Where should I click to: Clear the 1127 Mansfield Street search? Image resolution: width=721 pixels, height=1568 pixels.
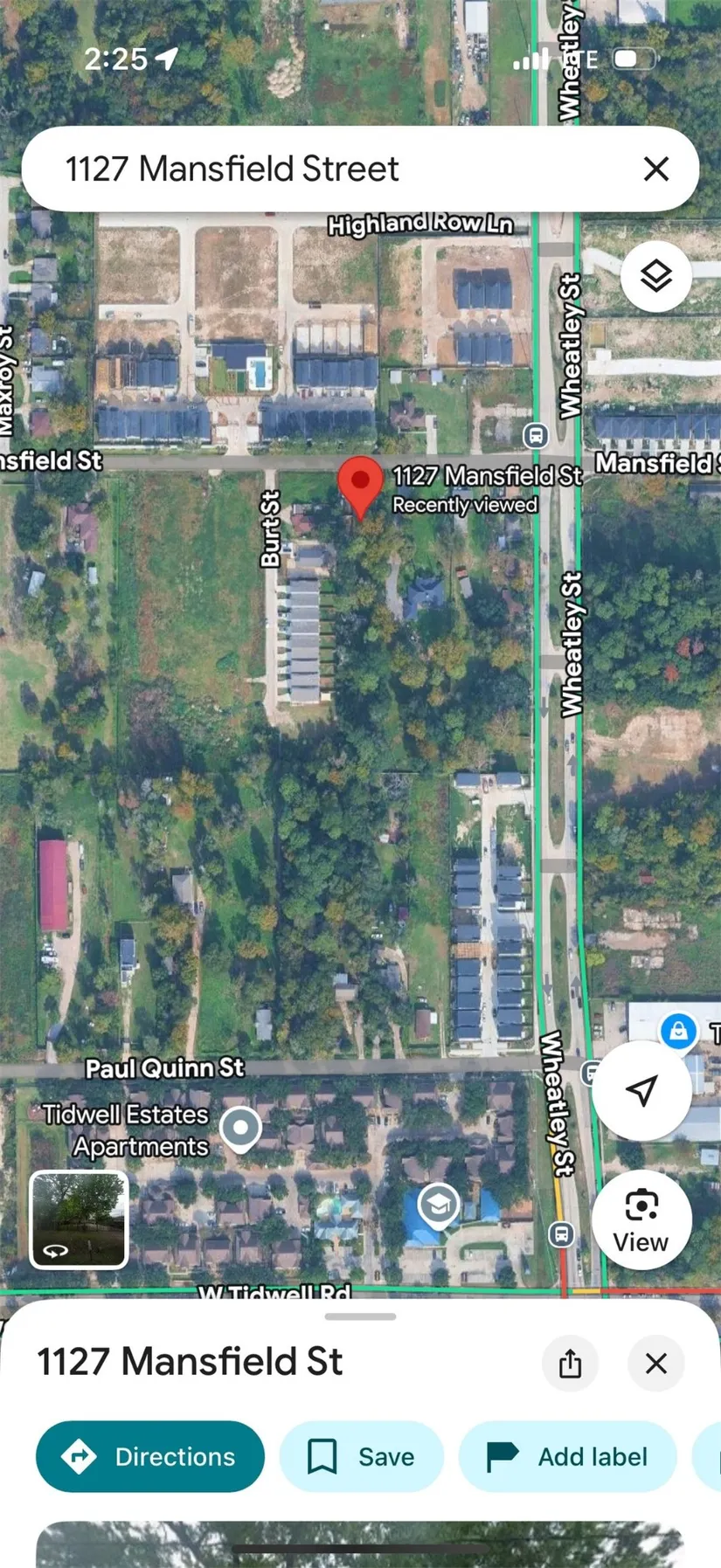(655, 169)
